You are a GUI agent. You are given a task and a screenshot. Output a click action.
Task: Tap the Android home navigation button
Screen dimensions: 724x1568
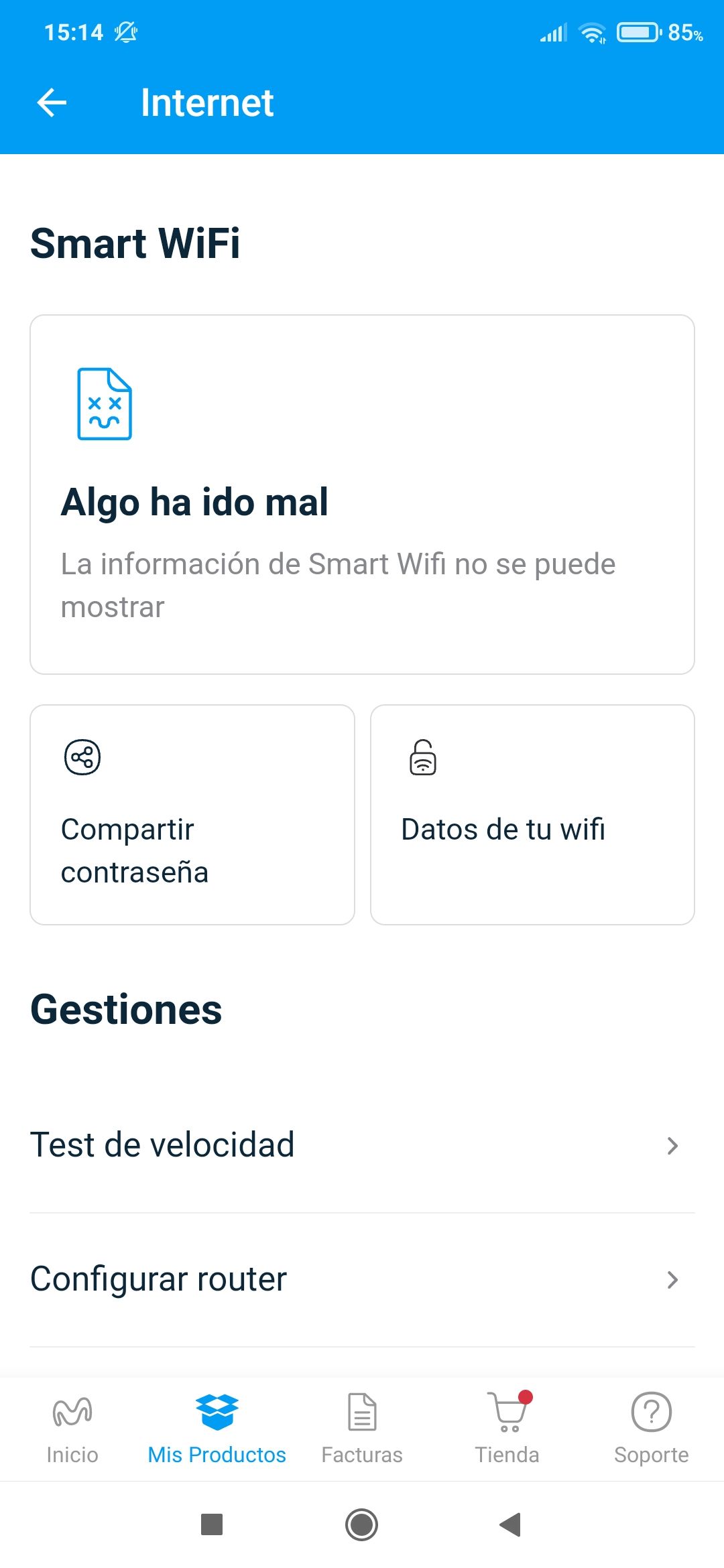coord(361,1525)
